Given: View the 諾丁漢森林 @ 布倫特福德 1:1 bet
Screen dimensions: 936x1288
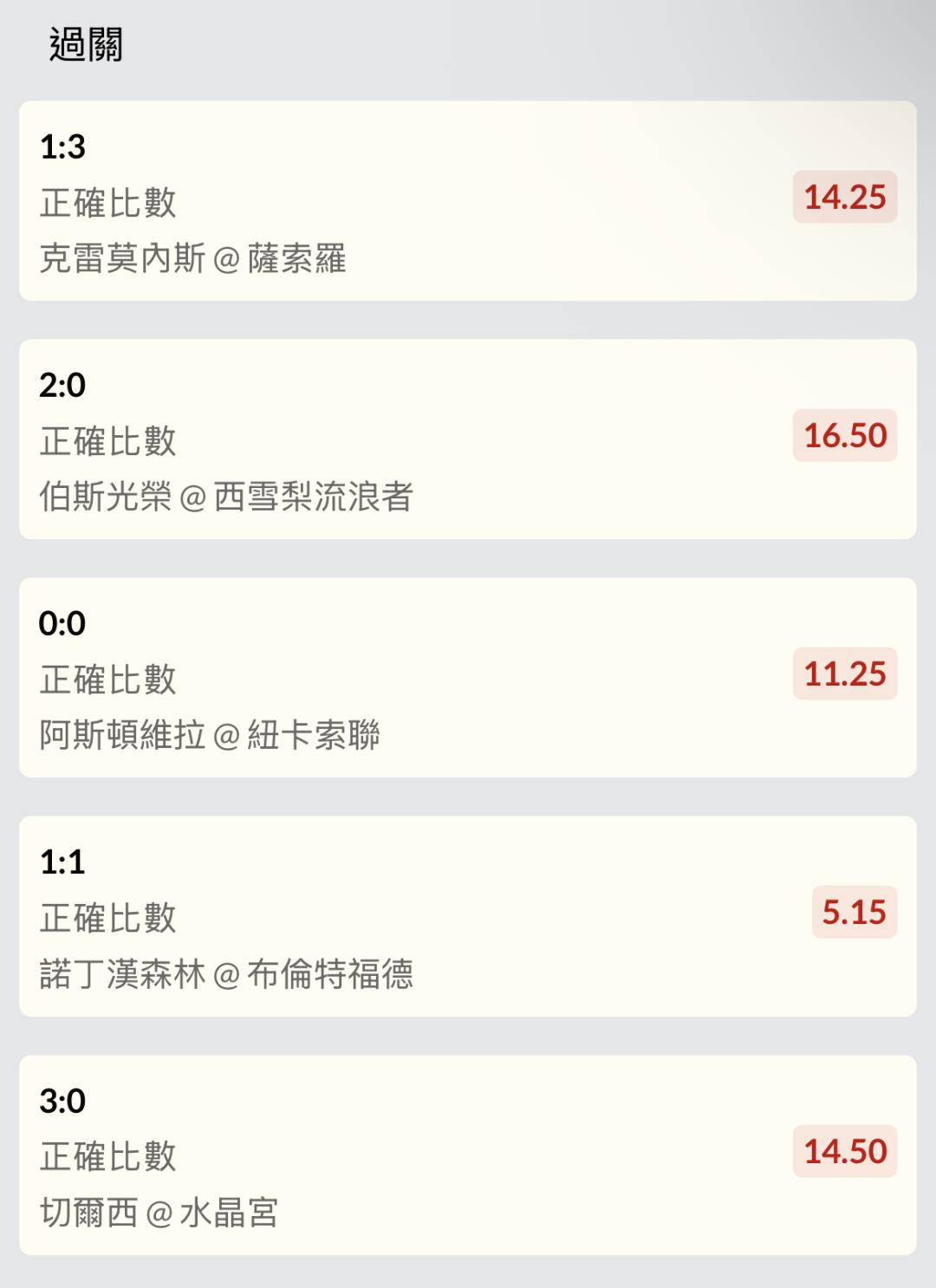Looking at the screenshot, I should (467, 916).
